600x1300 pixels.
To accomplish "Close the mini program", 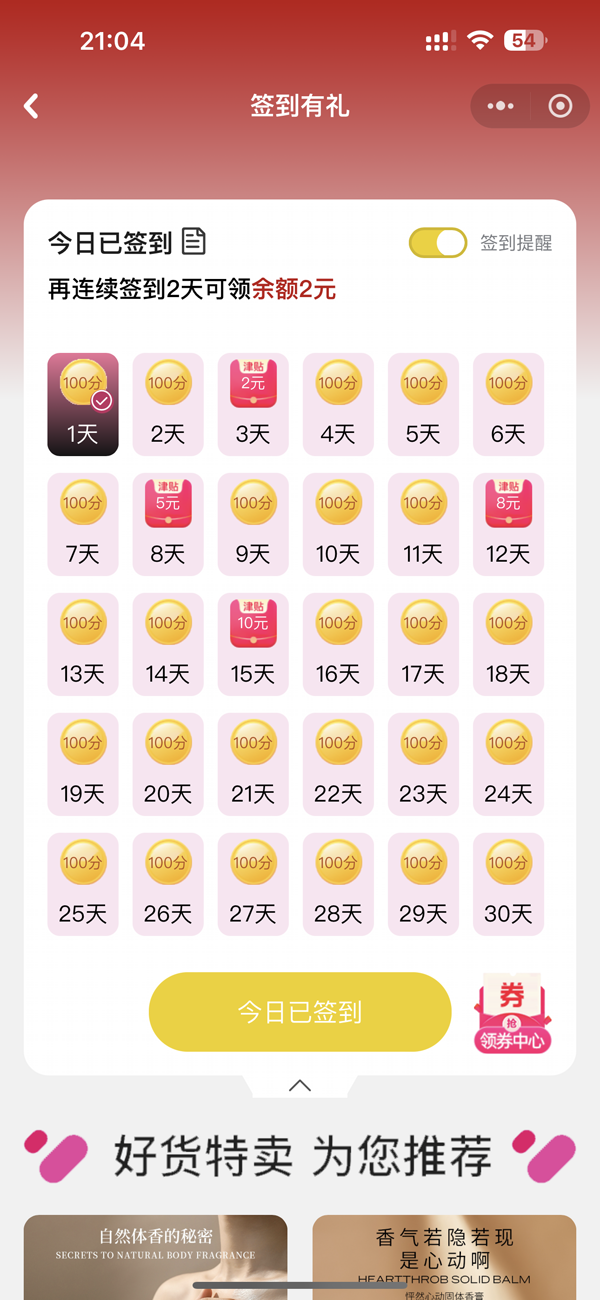I will (x=560, y=106).
